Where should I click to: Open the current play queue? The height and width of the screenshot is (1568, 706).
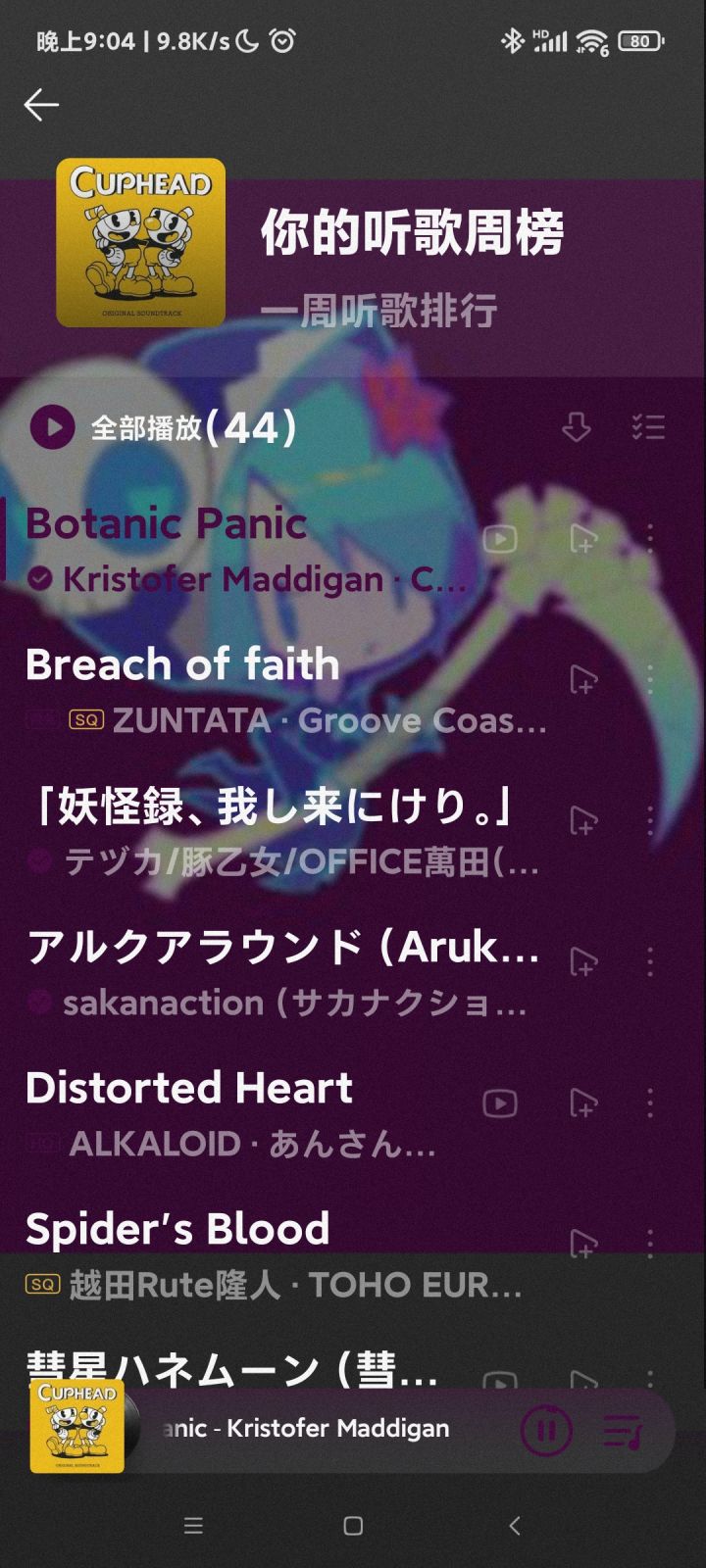click(x=623, y=1431)
